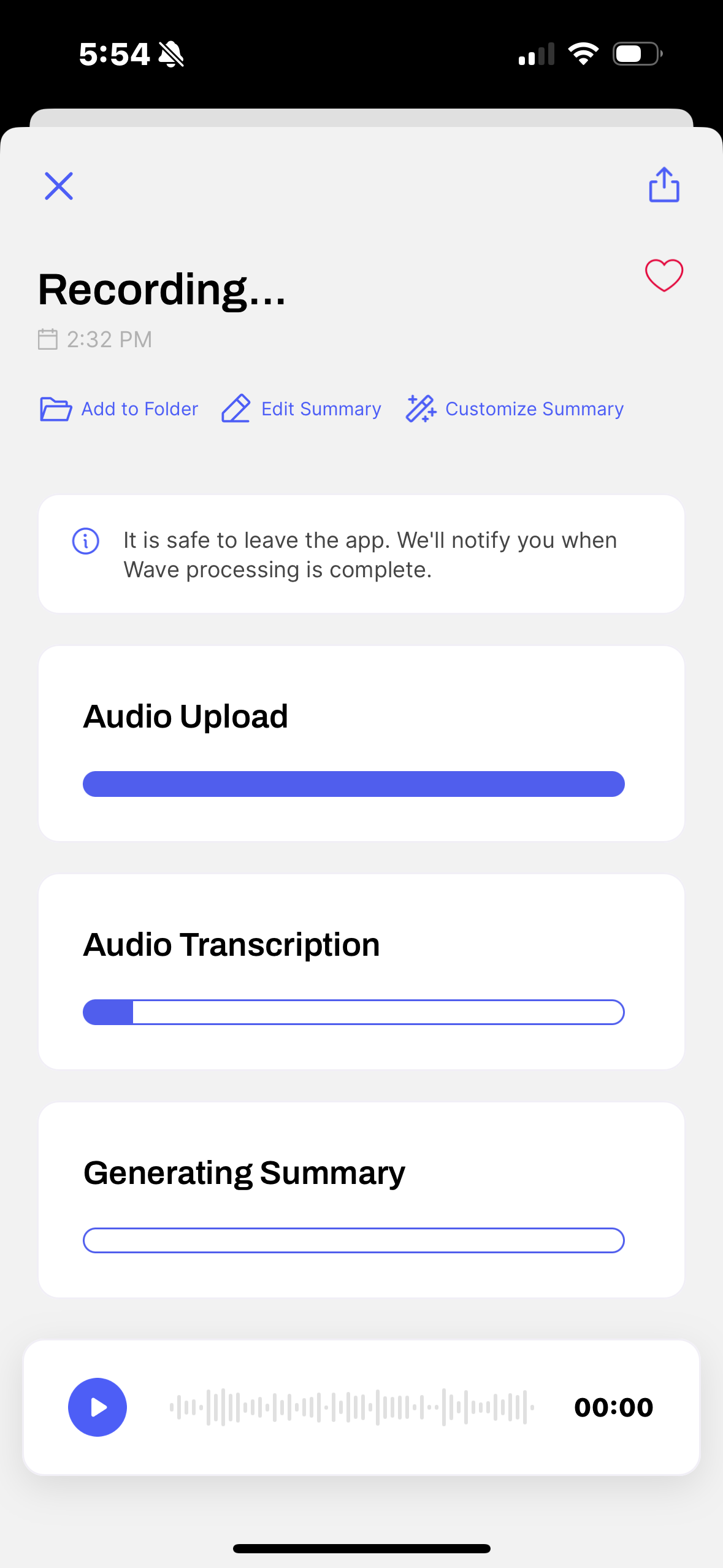Mark the recording as favorite
Viewport: 723px width, 1568px height.
tap(664, 275)
